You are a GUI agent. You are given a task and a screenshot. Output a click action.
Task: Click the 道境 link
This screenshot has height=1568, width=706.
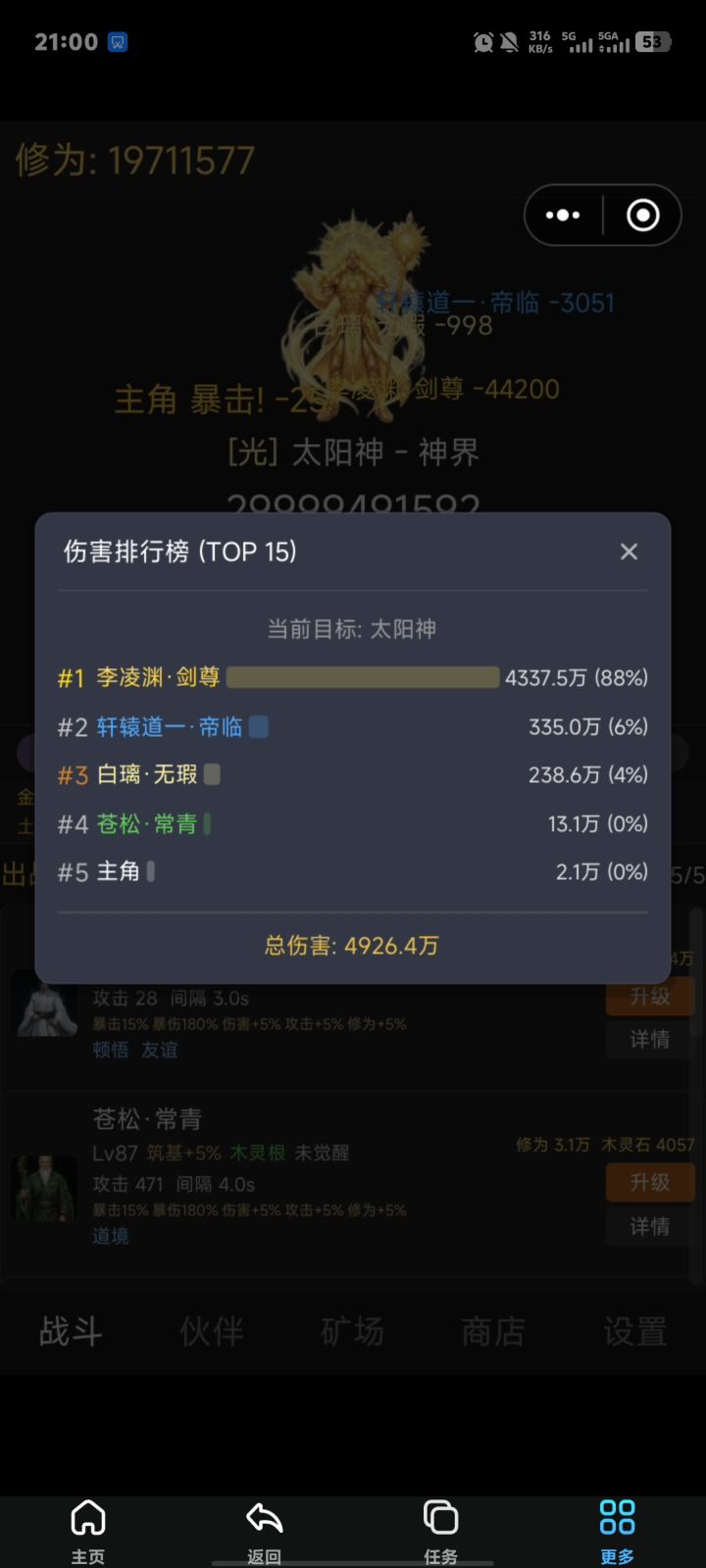pyautogui.click(x=111, y=1236)
